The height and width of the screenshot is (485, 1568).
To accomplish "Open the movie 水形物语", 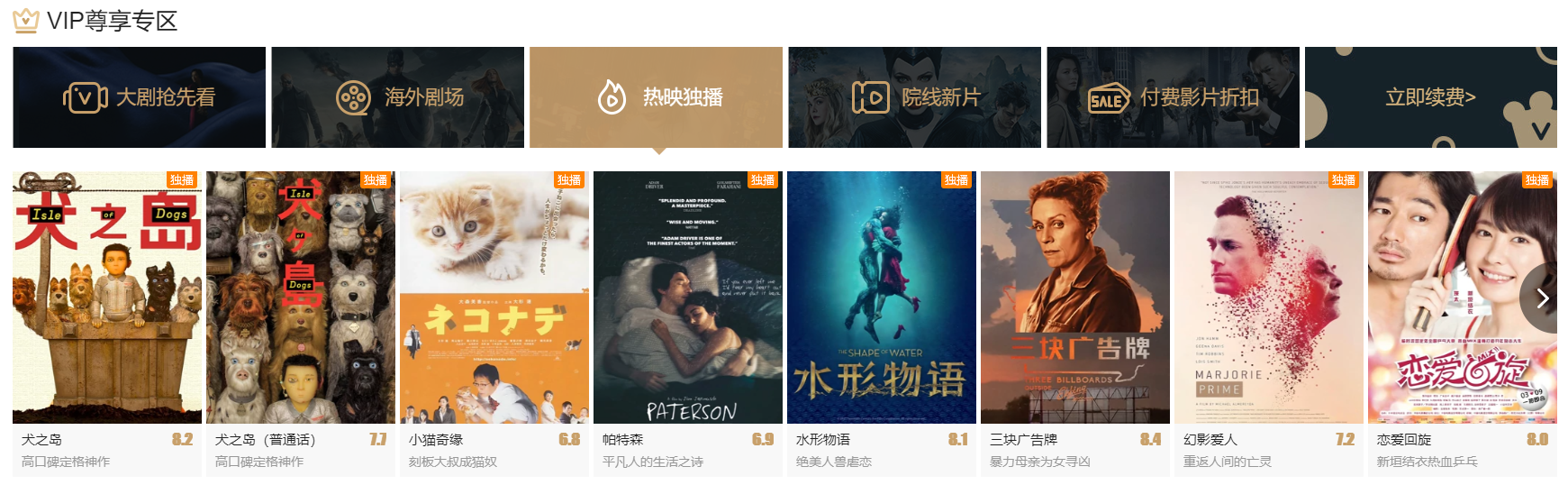I will click(x=882, y=297).
